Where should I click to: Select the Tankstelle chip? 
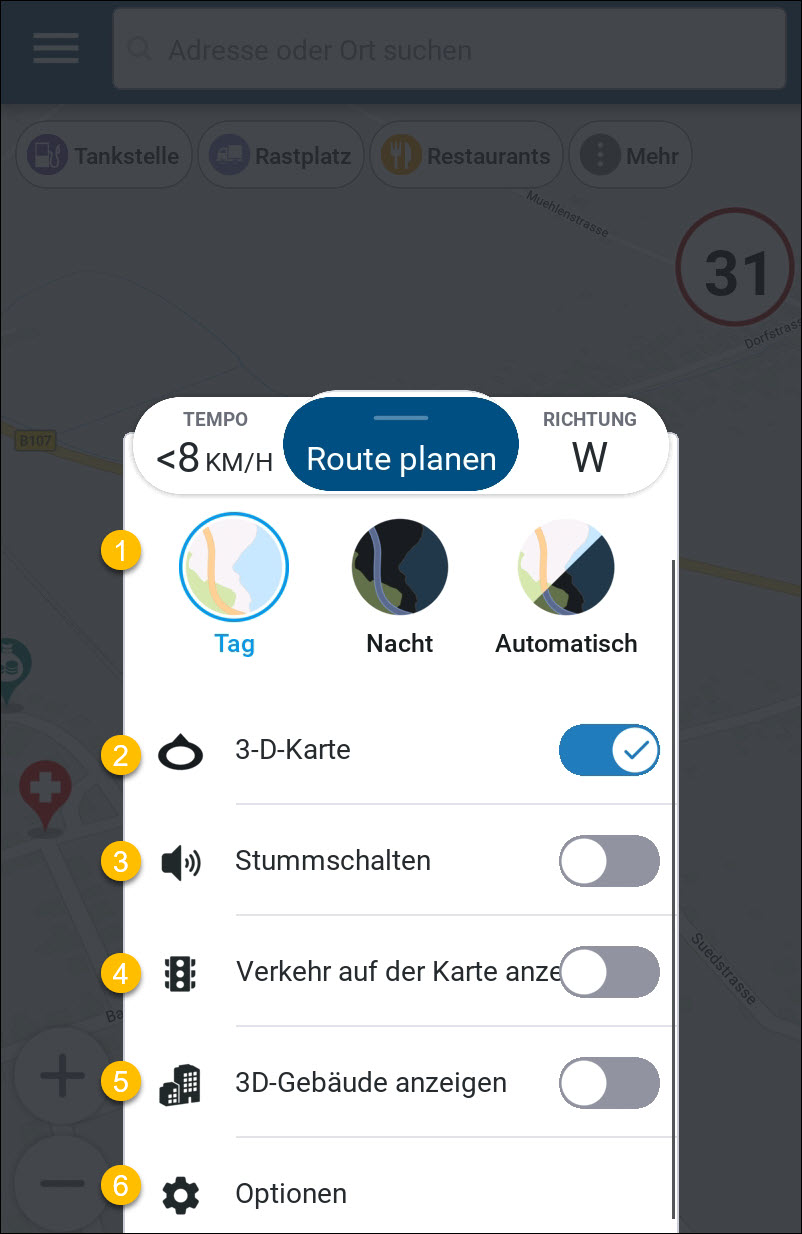104,156
